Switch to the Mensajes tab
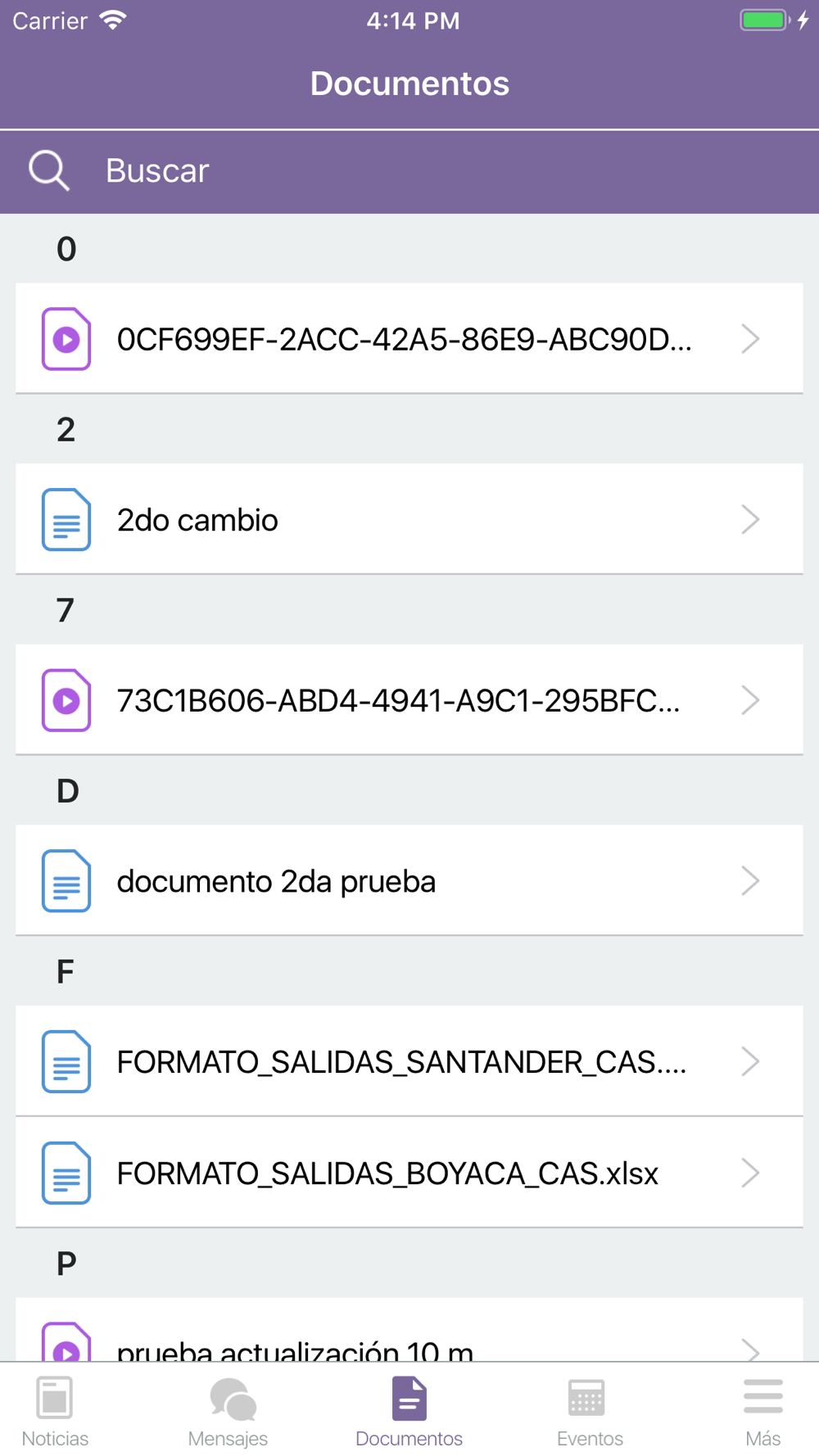This screenshot has width=819, height=1456. [x=229, y=1411]
